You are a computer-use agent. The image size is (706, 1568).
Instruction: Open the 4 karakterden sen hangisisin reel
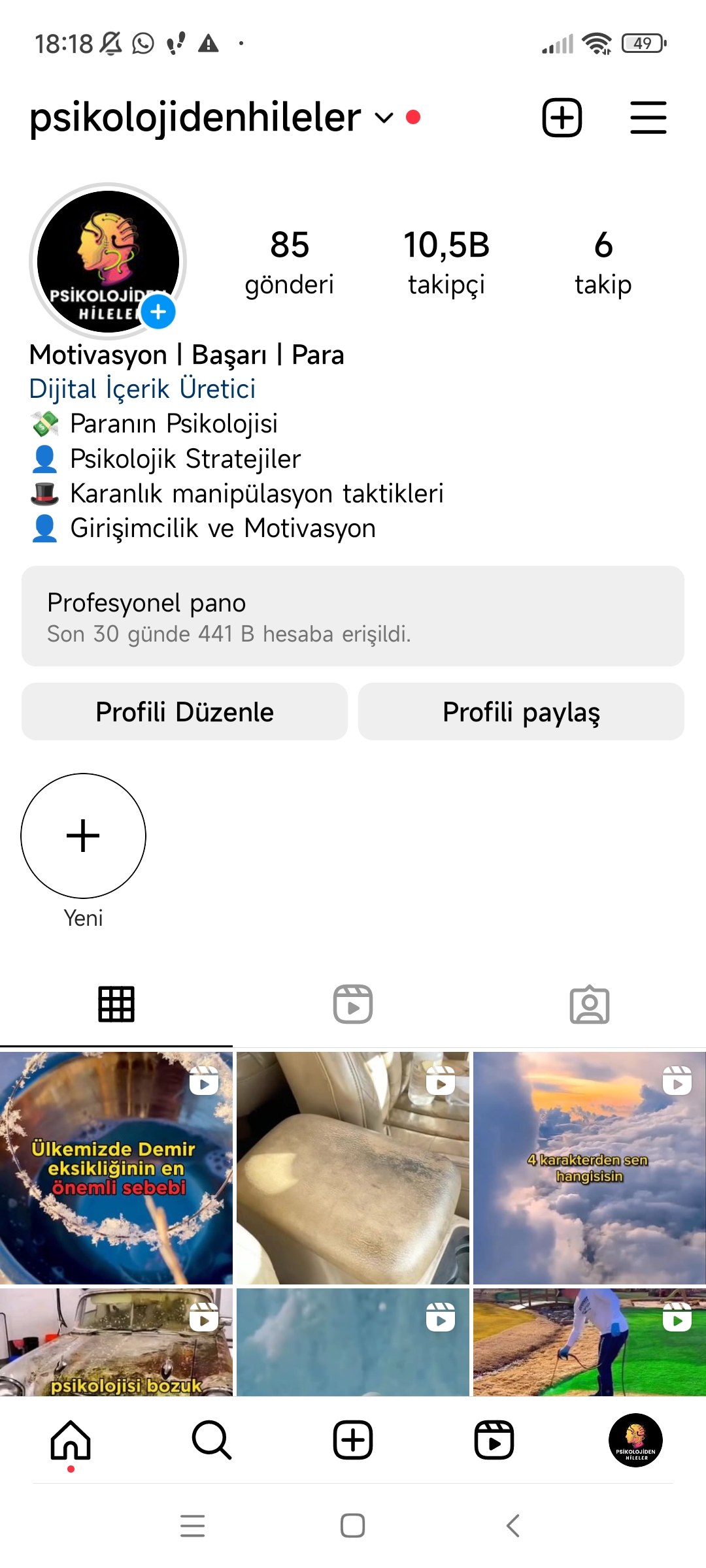[x=590, y=1168]
